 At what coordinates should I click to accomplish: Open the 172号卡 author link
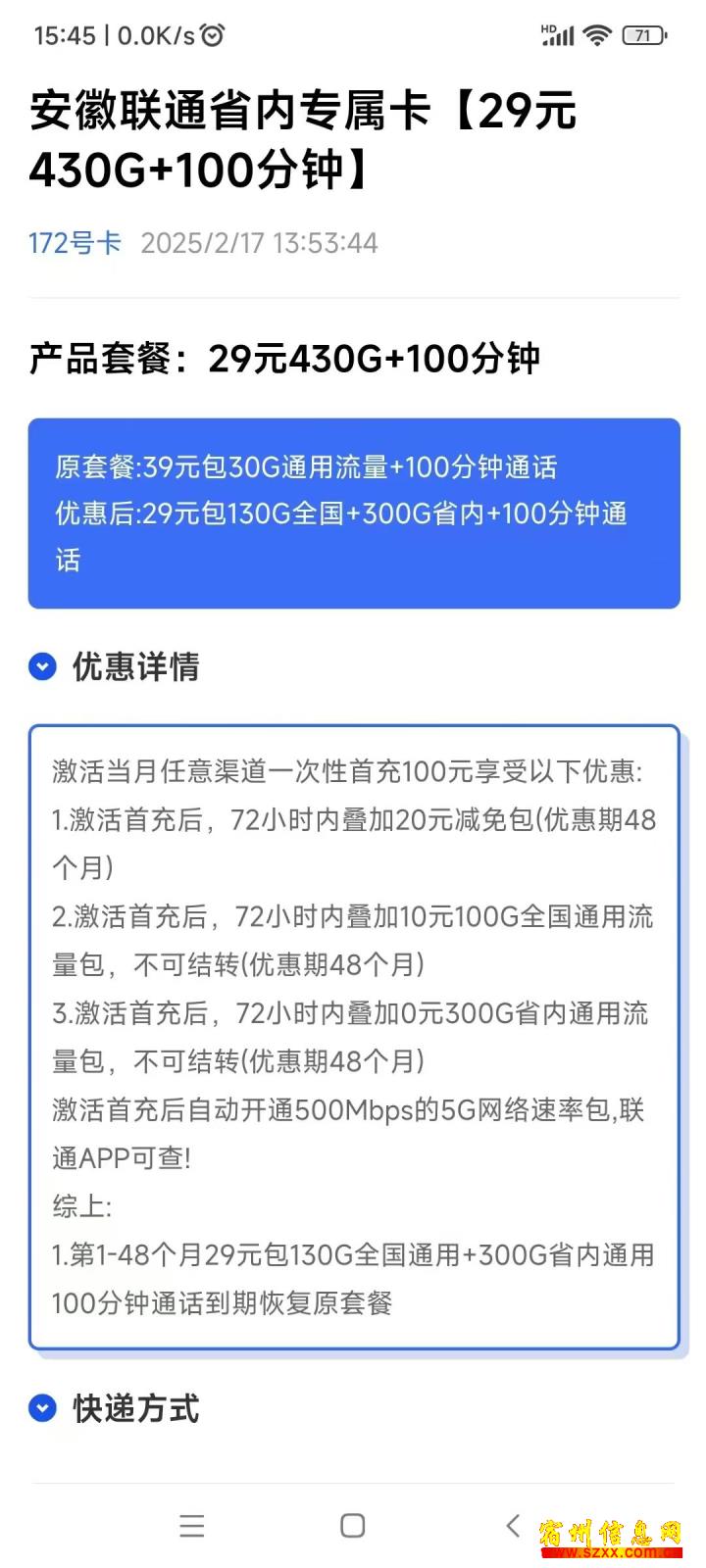click(x=75, y=243)
